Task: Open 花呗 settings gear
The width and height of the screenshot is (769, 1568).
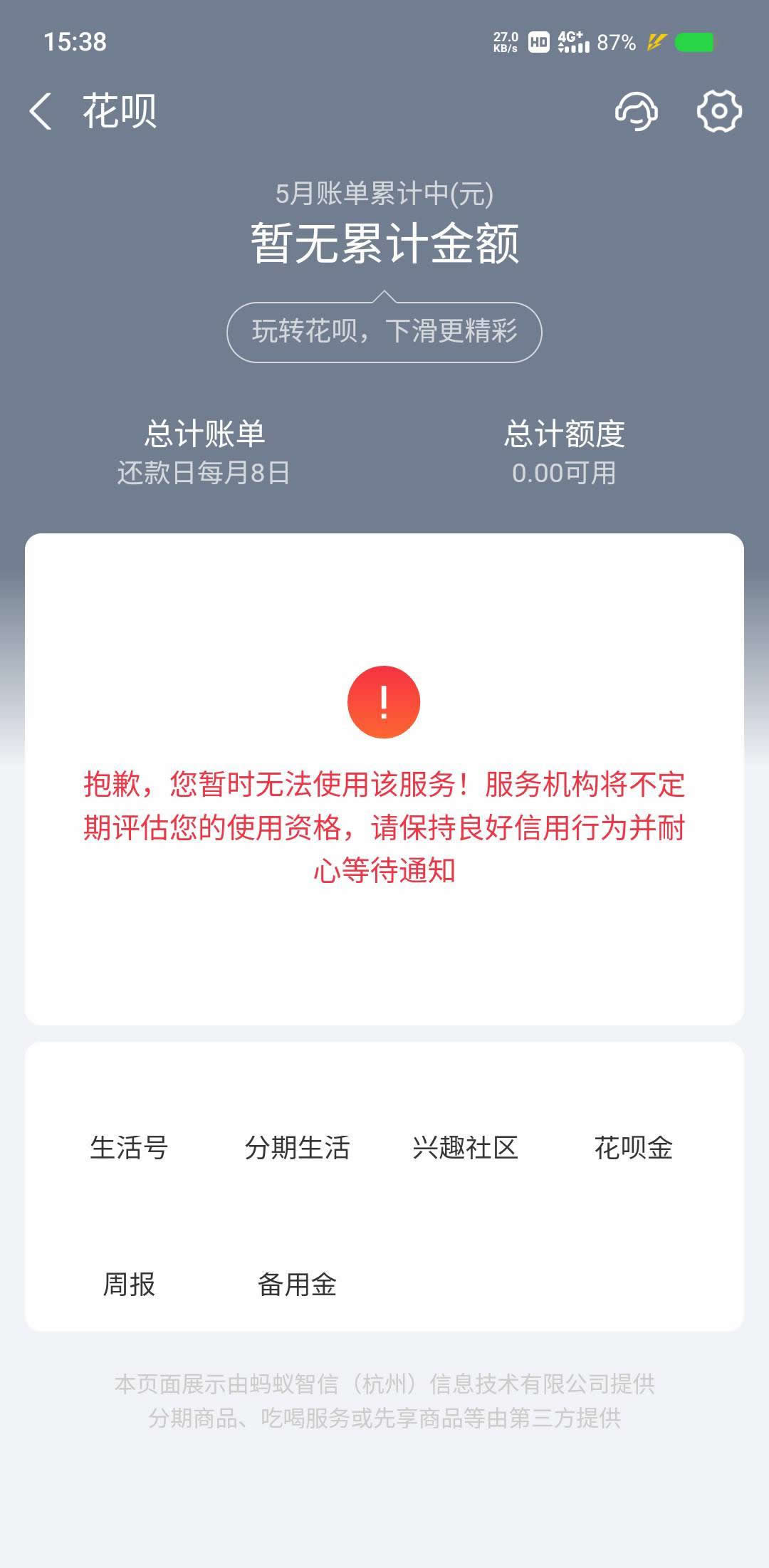Action: point(718,112)
